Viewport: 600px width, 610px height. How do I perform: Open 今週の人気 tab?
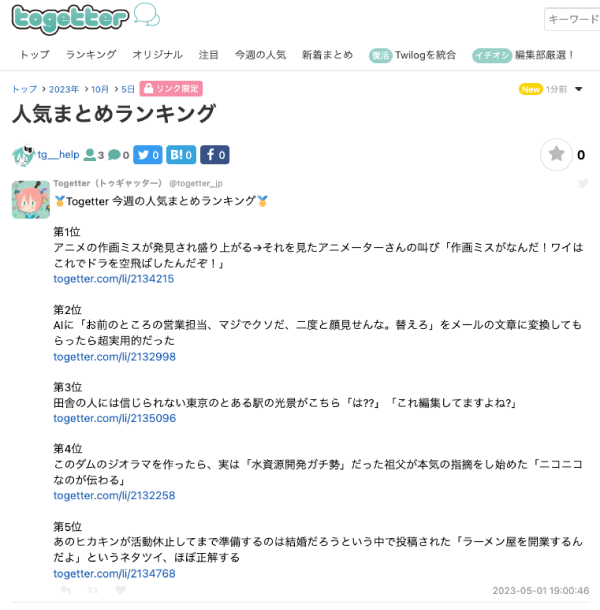coord(260,55)
